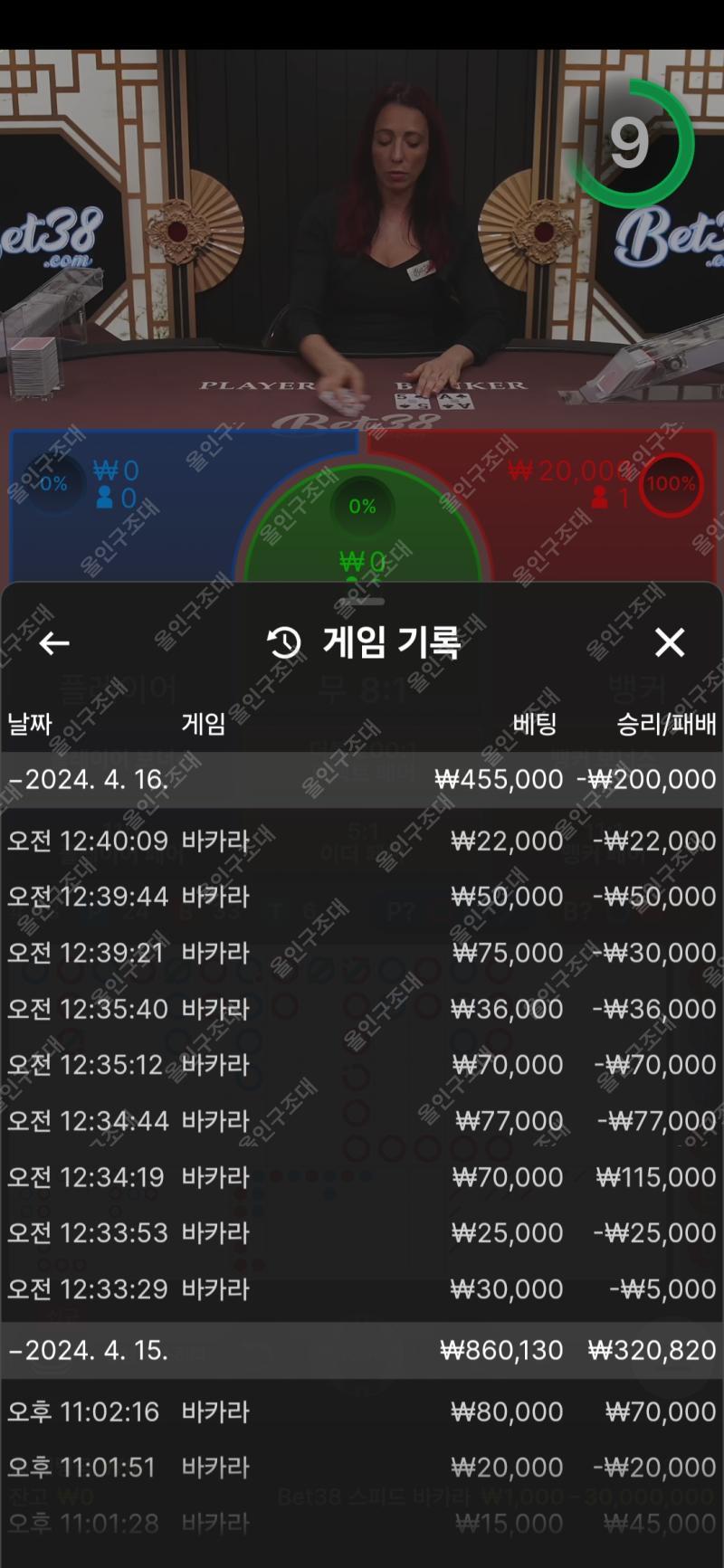Go back from the game history panel
The height and width of the screenshot is (1568, 724).
[x=54, y=643]
